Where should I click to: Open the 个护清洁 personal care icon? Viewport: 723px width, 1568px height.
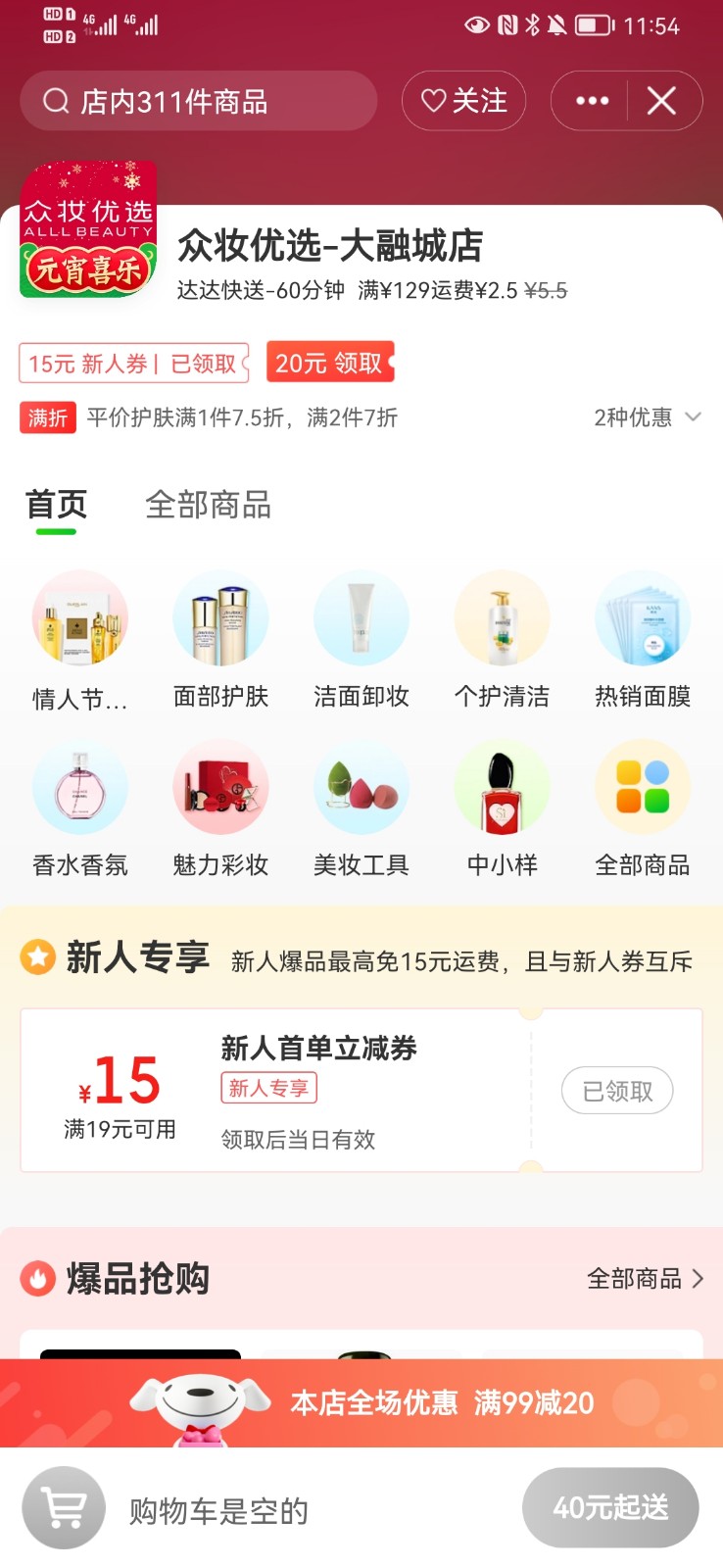tap(502, 618)
